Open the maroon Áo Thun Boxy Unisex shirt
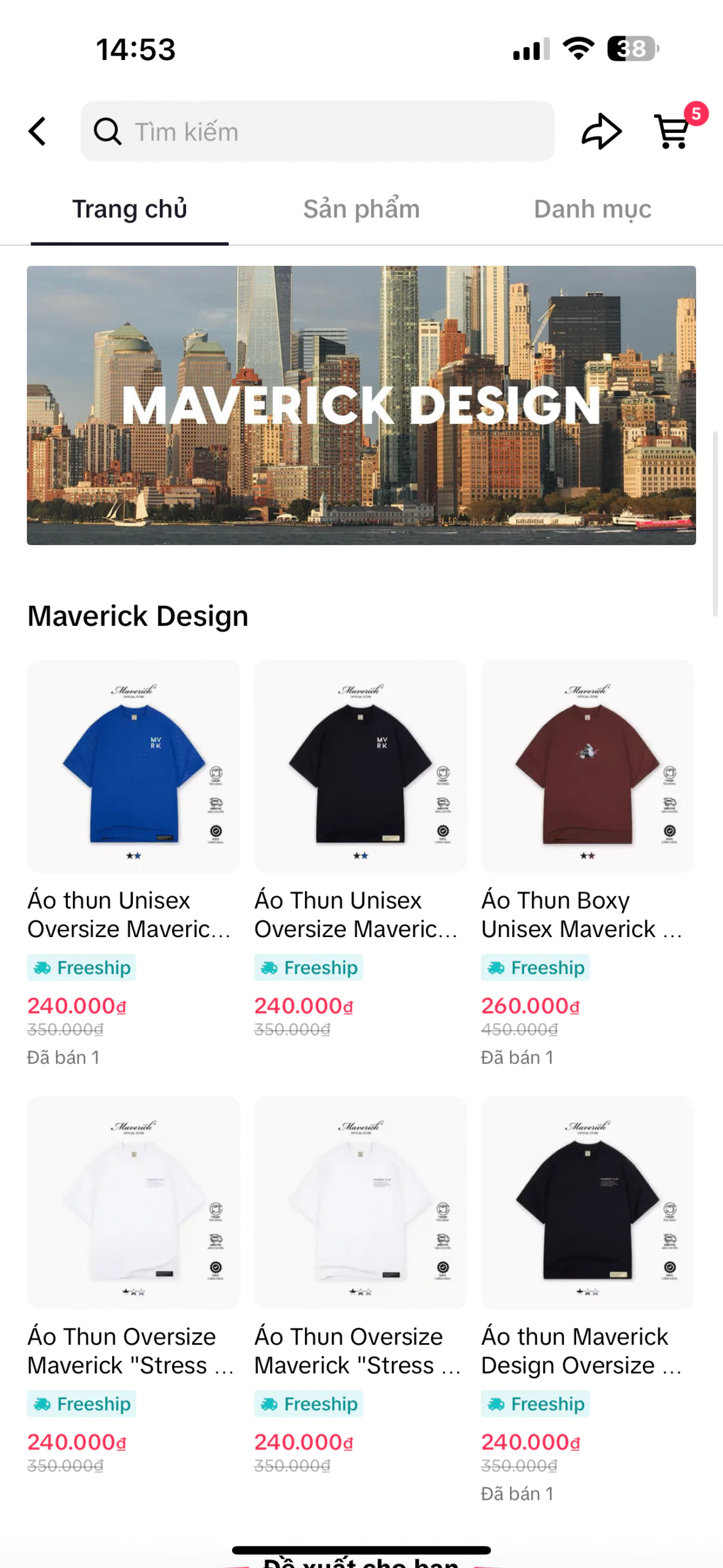Screen dimensions: 723x1568 click(587, 767)
